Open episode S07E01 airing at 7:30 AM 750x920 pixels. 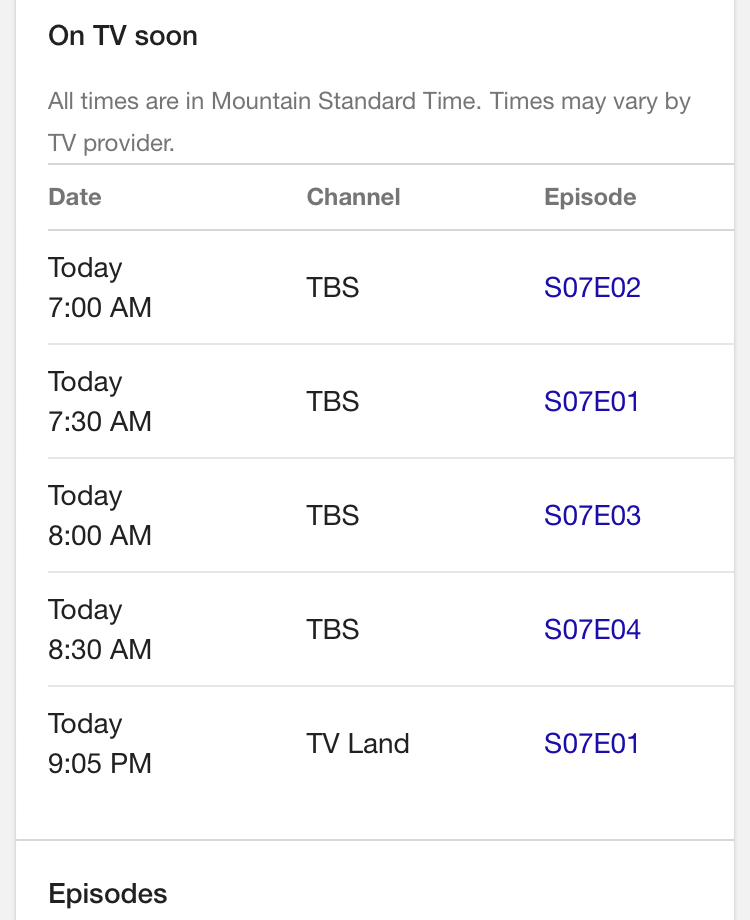click(592, 401)
